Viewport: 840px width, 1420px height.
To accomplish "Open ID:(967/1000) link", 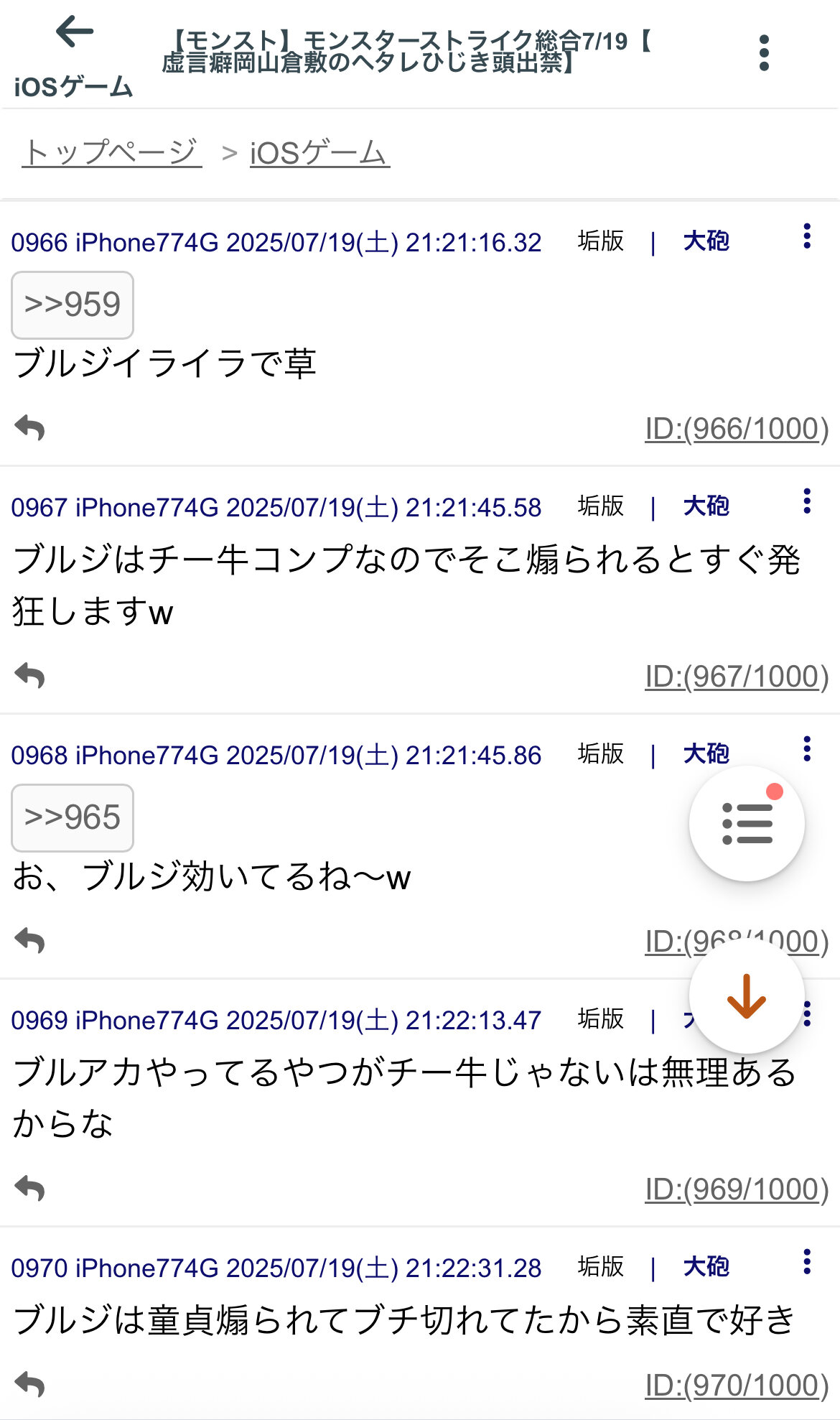I will (737, 677).
